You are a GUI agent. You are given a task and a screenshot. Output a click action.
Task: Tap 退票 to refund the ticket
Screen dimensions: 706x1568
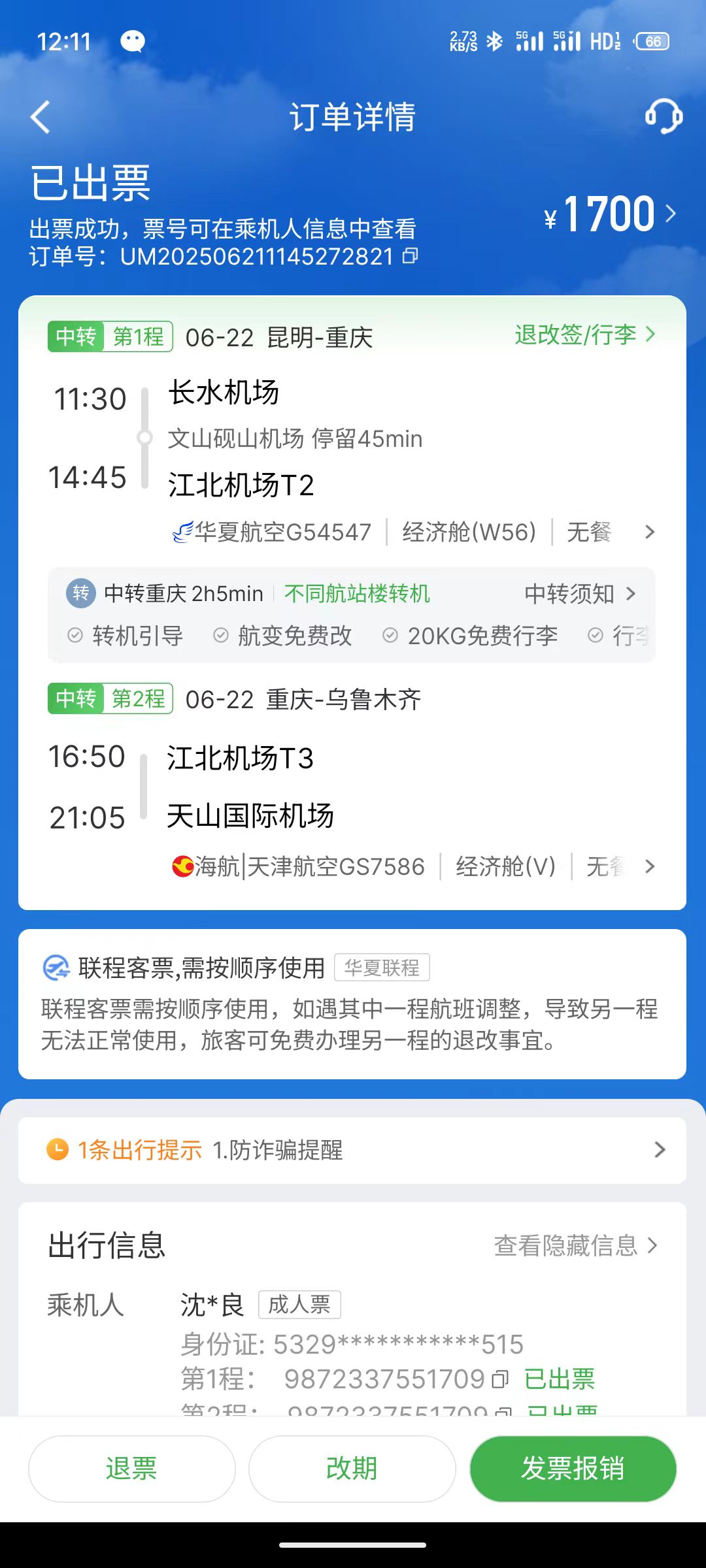[x=131, y=1469]
